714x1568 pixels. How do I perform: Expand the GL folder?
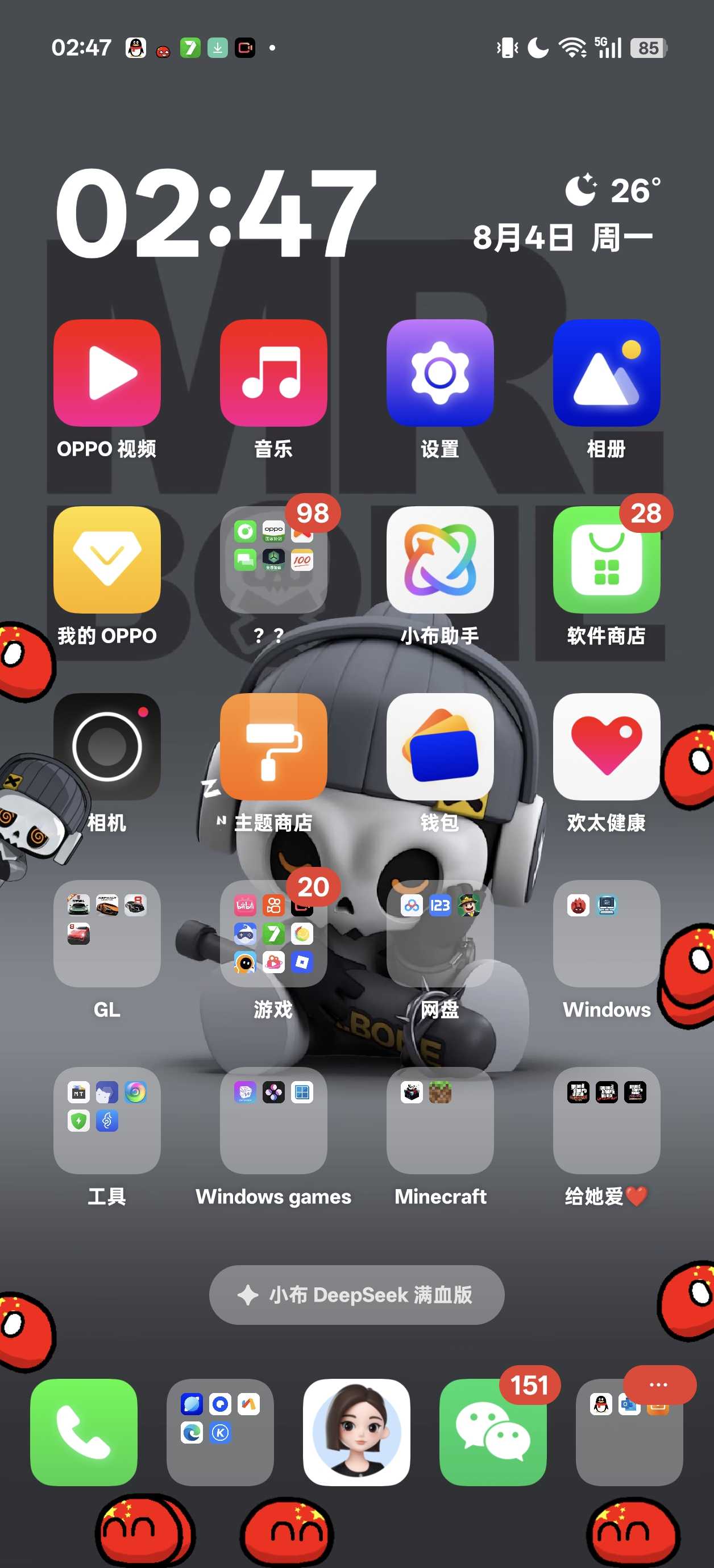click(107, 933)
